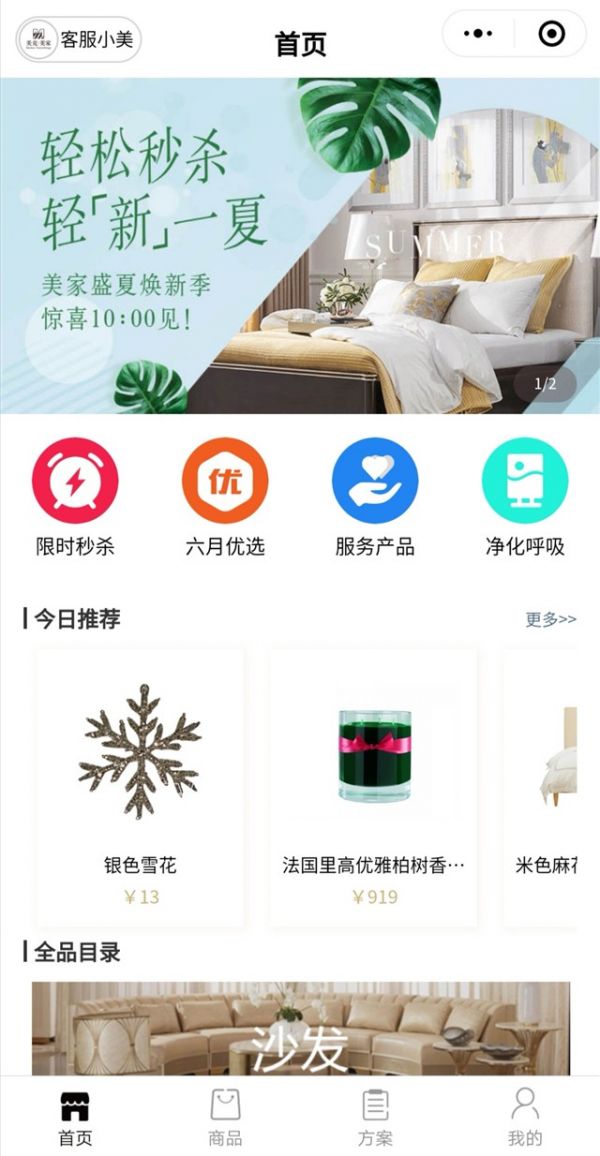The image size is (600, 1156).
Task: Open the mini program more options menu
Action: tap(479, 35)
